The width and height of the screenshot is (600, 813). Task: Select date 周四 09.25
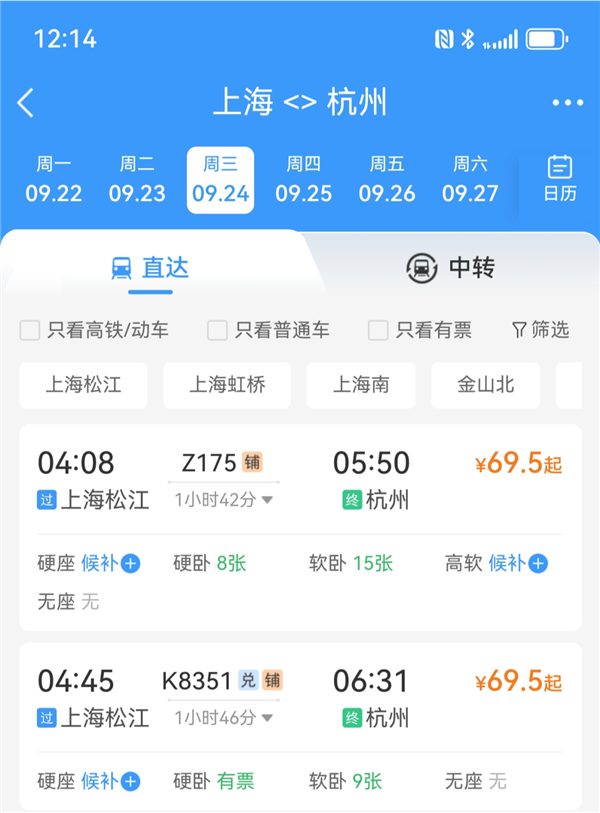point(304,180)
